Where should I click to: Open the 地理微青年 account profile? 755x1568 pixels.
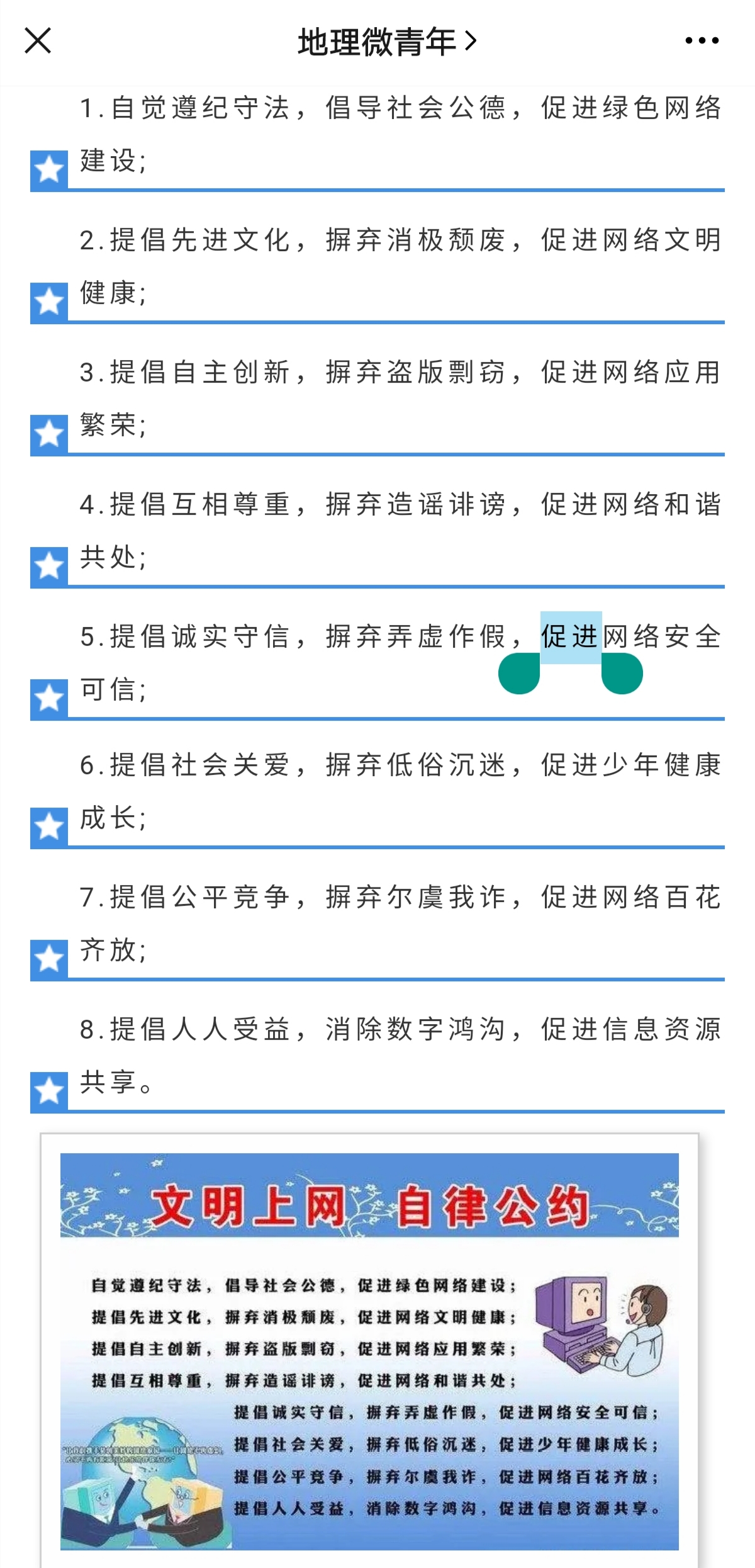point(386,42)
